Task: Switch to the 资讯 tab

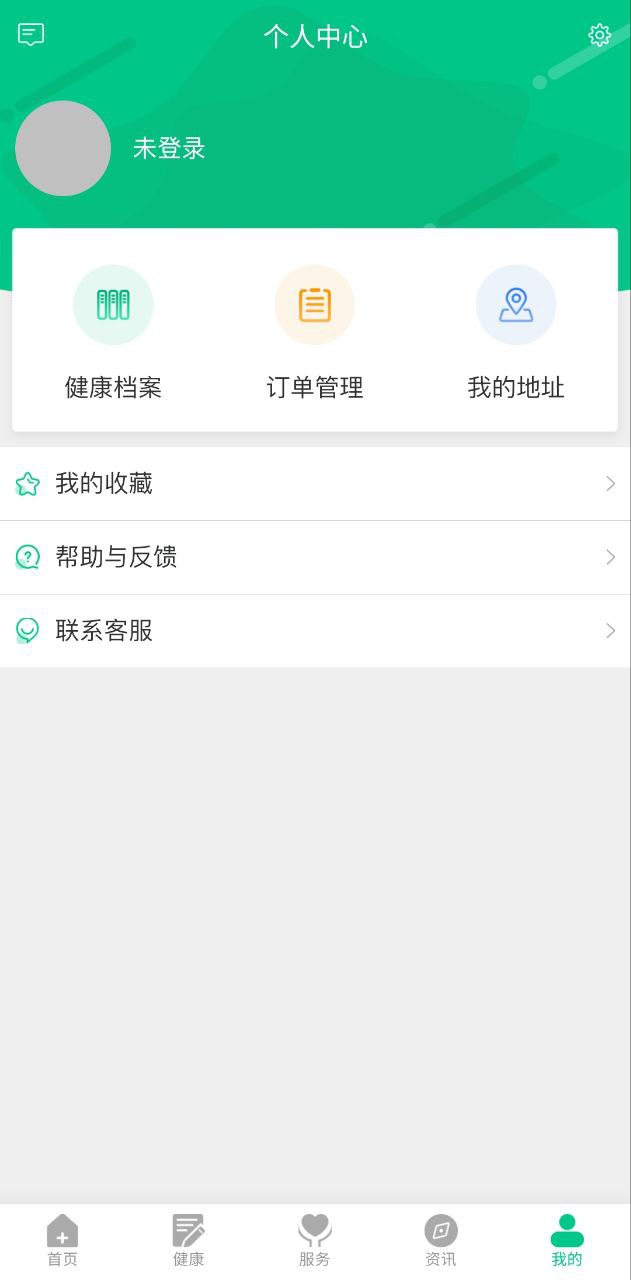Action: point(440,1240)
